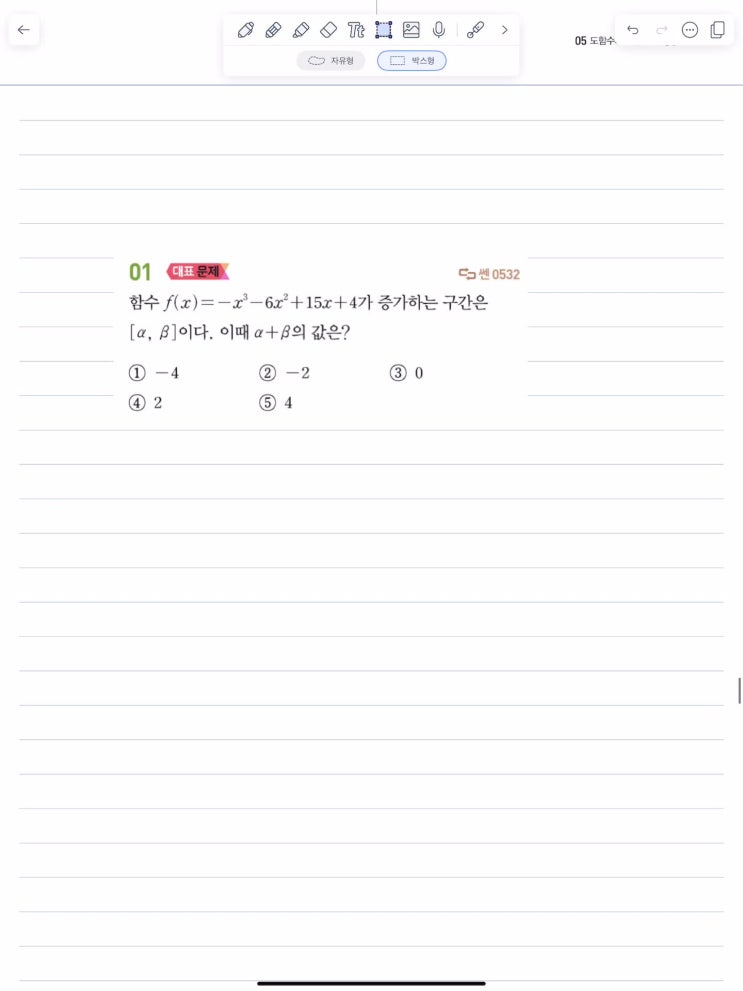This screenshot has width=743, height=991.
Task: Switch selection mode to 박스형
Action: 412,61
